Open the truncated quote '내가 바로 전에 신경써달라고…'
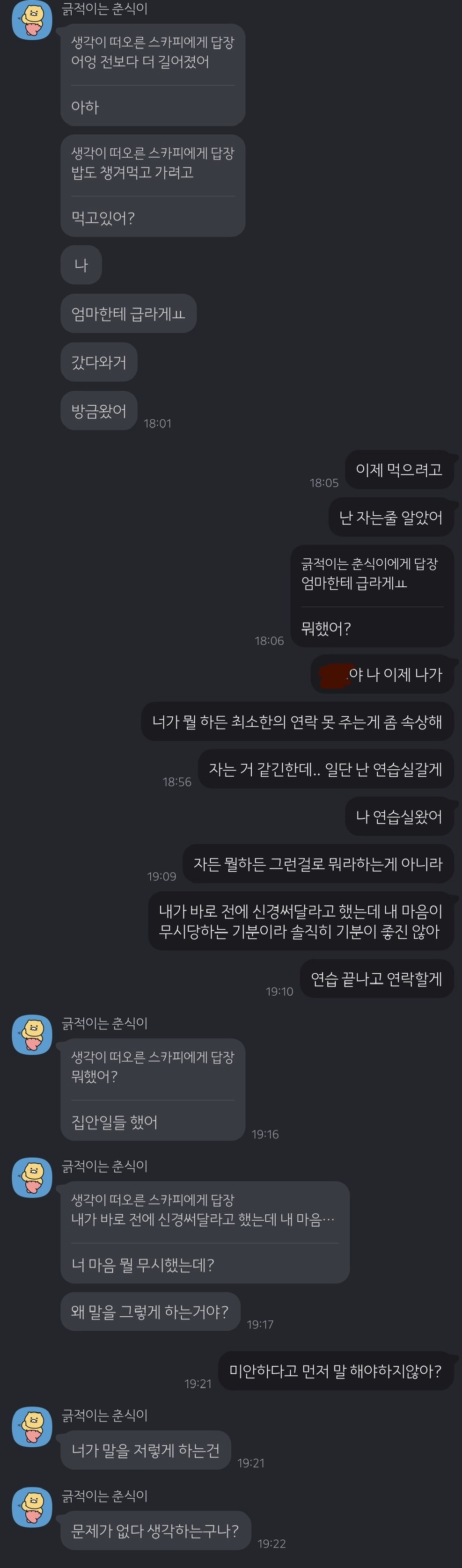The image size is (462, 1568). 204,1210
